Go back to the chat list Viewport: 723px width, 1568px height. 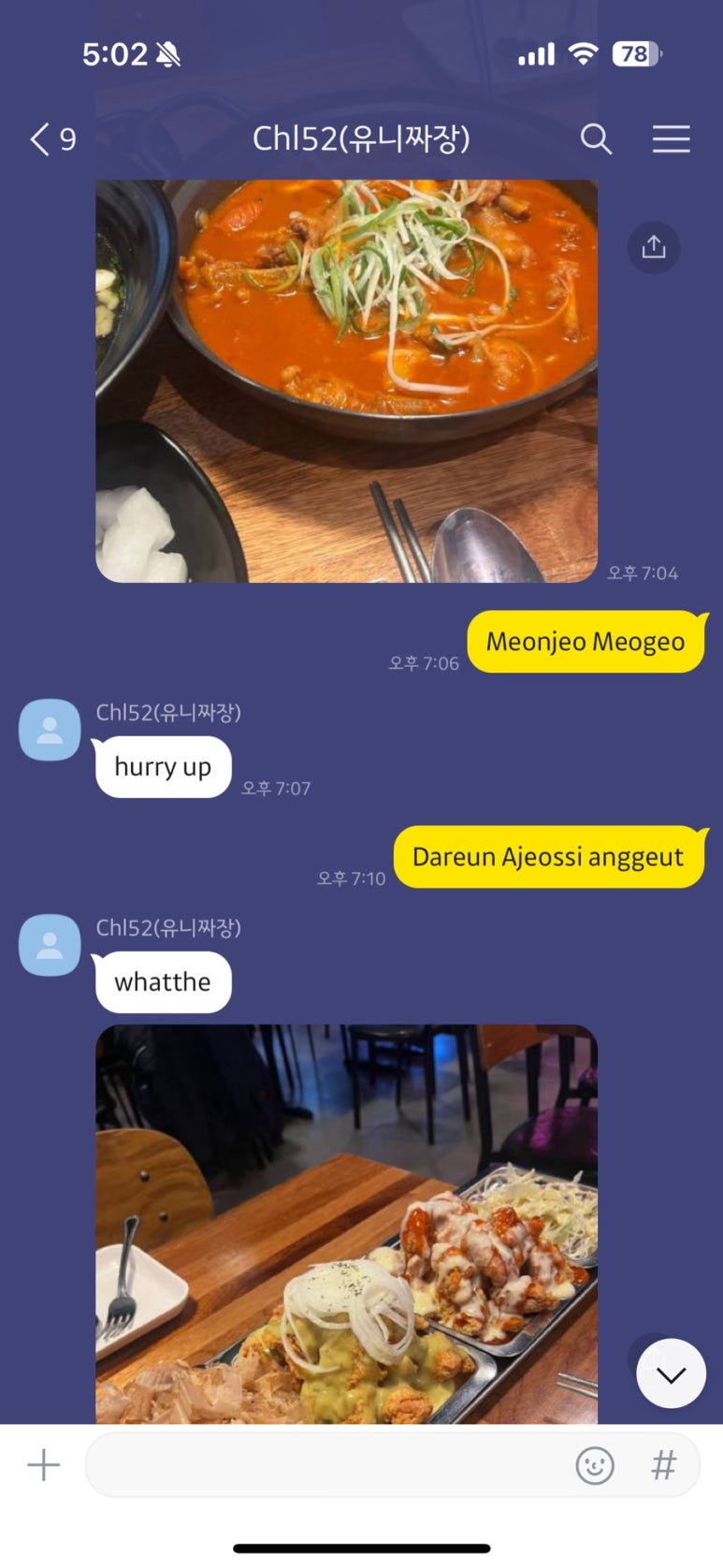51,140
